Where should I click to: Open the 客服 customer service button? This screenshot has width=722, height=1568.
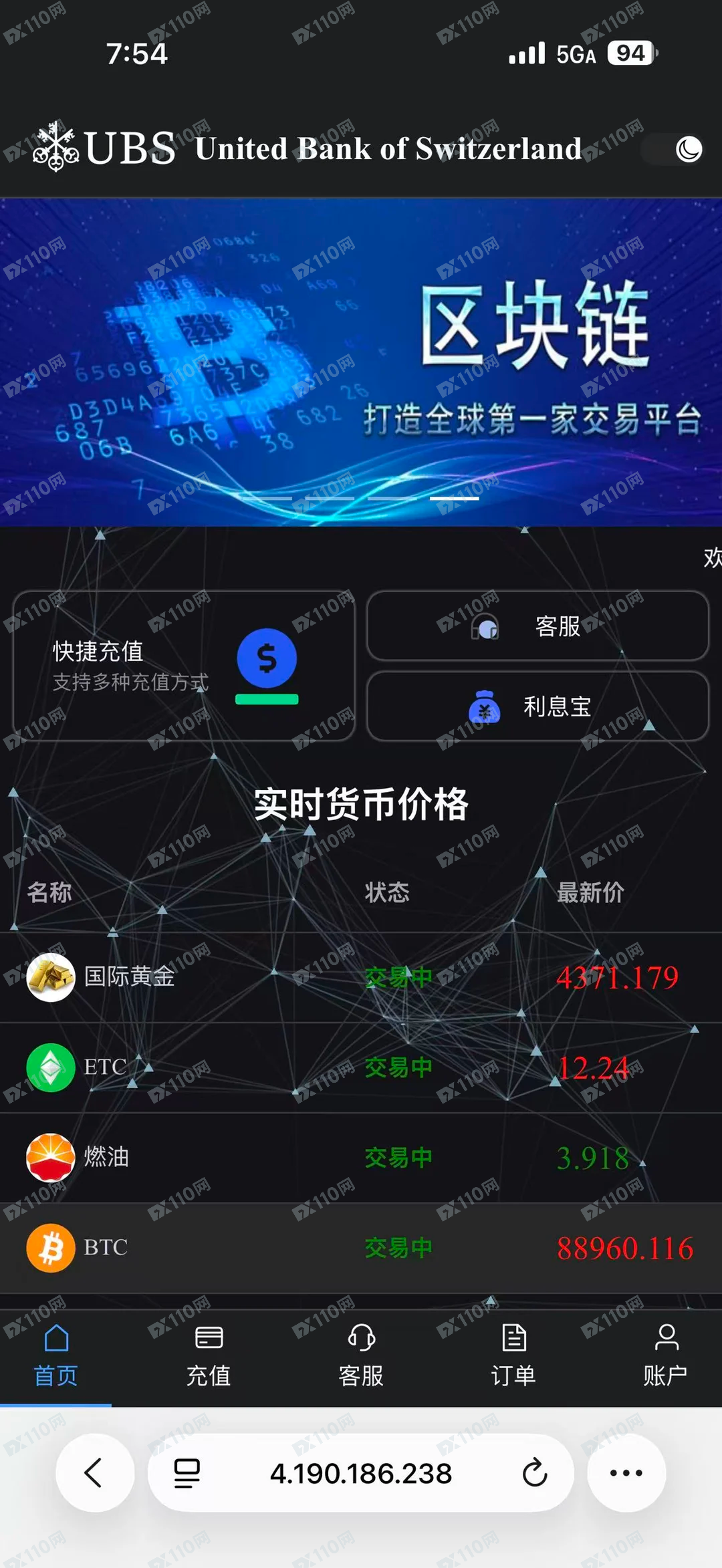537,626
